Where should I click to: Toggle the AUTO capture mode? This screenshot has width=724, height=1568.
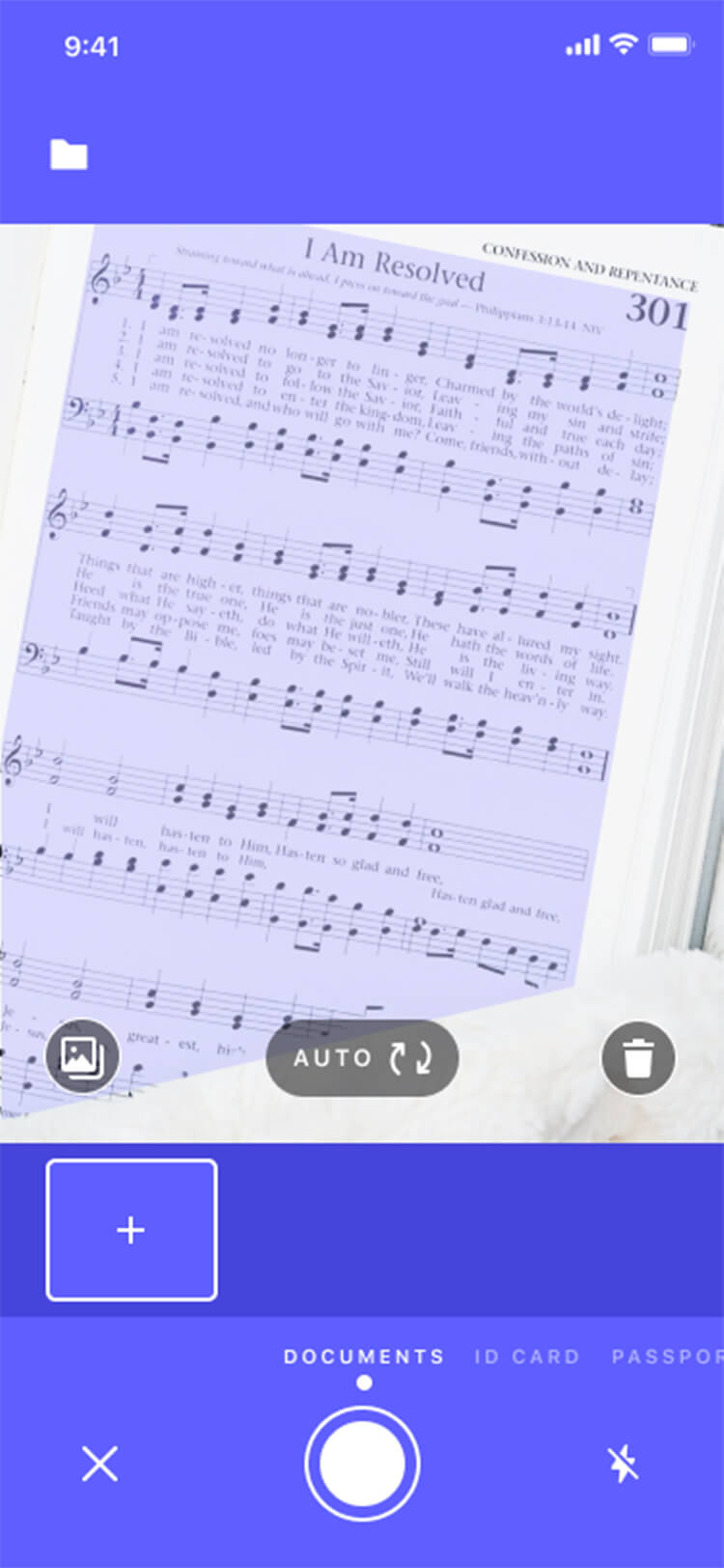pos(362,1058)
